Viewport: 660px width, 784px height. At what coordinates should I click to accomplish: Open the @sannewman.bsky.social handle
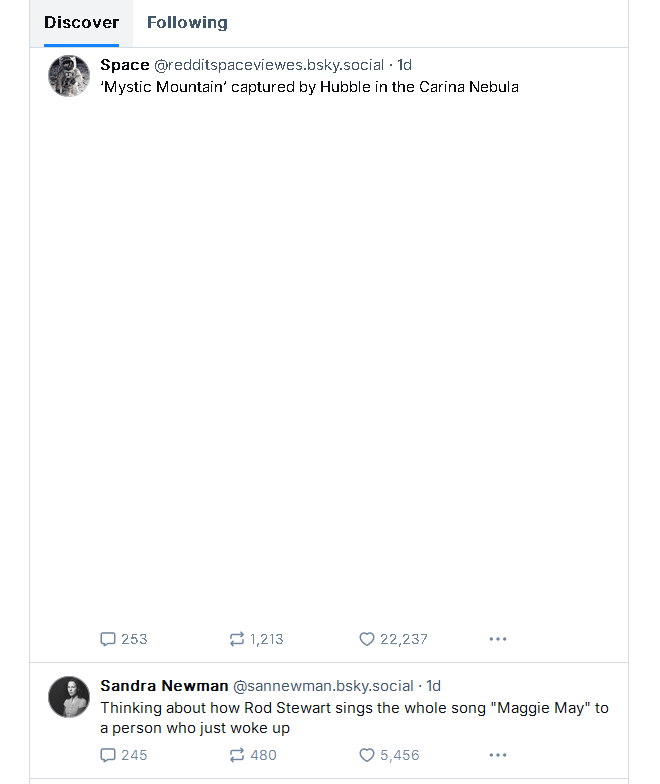coord(323,686)
